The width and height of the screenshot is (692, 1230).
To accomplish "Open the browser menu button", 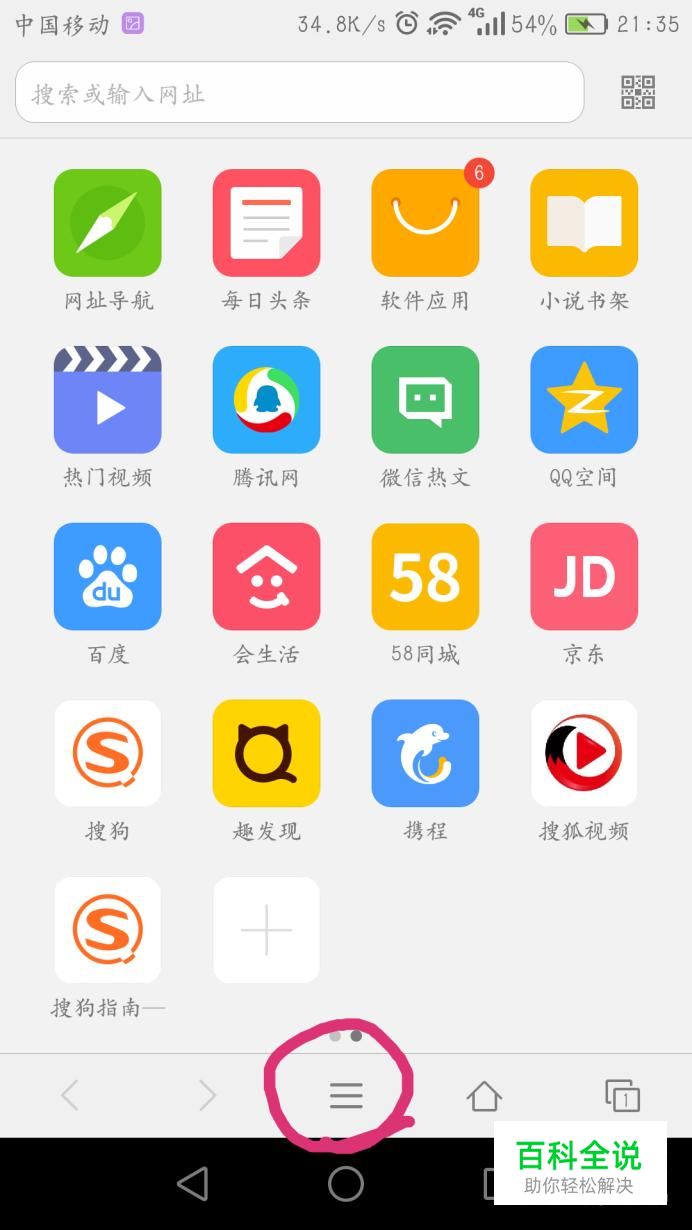I will [346, 1096].
